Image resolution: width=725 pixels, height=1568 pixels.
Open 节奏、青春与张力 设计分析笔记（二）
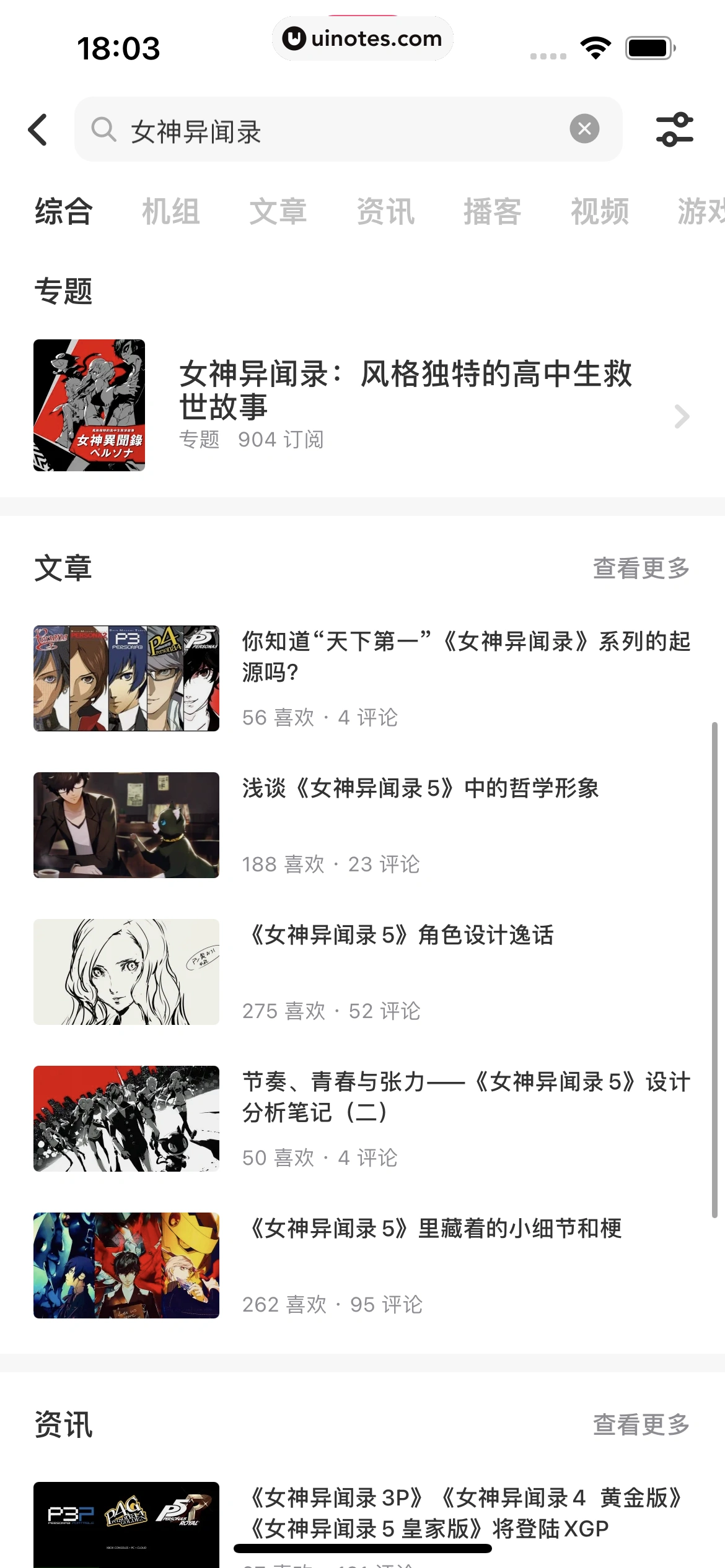[x=465, y=1097]
